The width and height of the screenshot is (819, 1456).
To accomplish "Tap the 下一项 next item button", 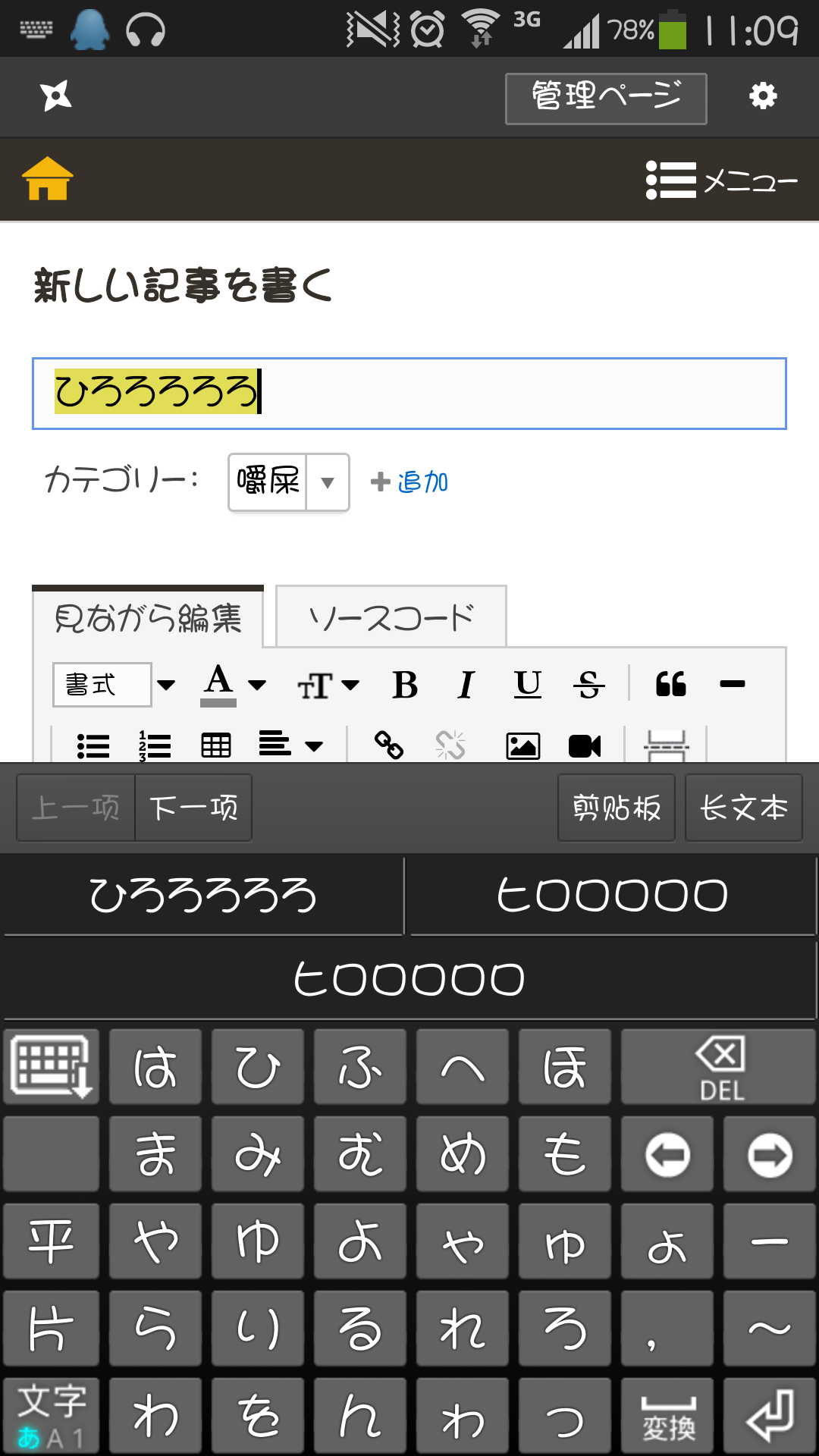I will tap(193, 808).
